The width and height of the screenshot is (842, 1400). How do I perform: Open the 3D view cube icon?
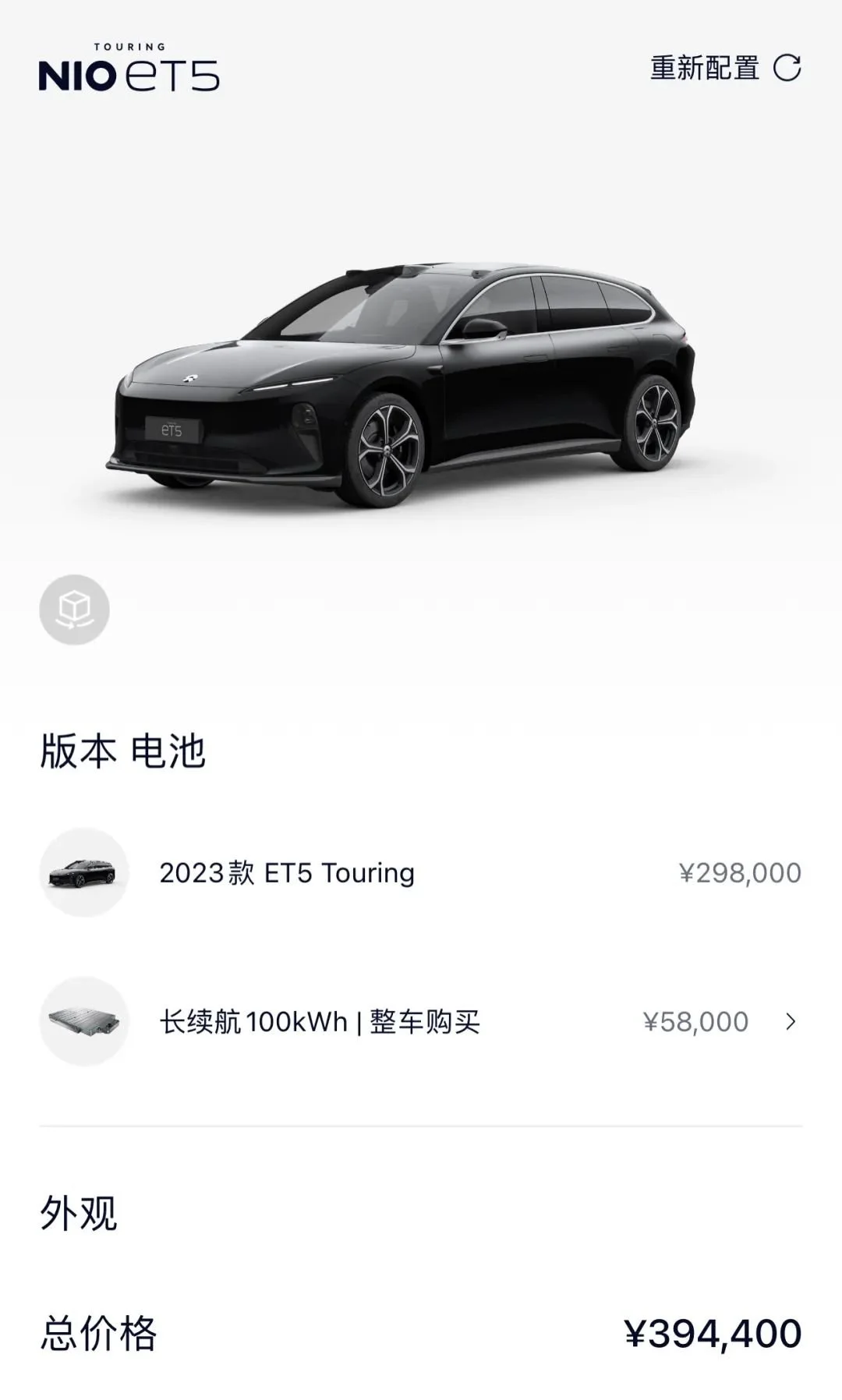click(74, 610)
